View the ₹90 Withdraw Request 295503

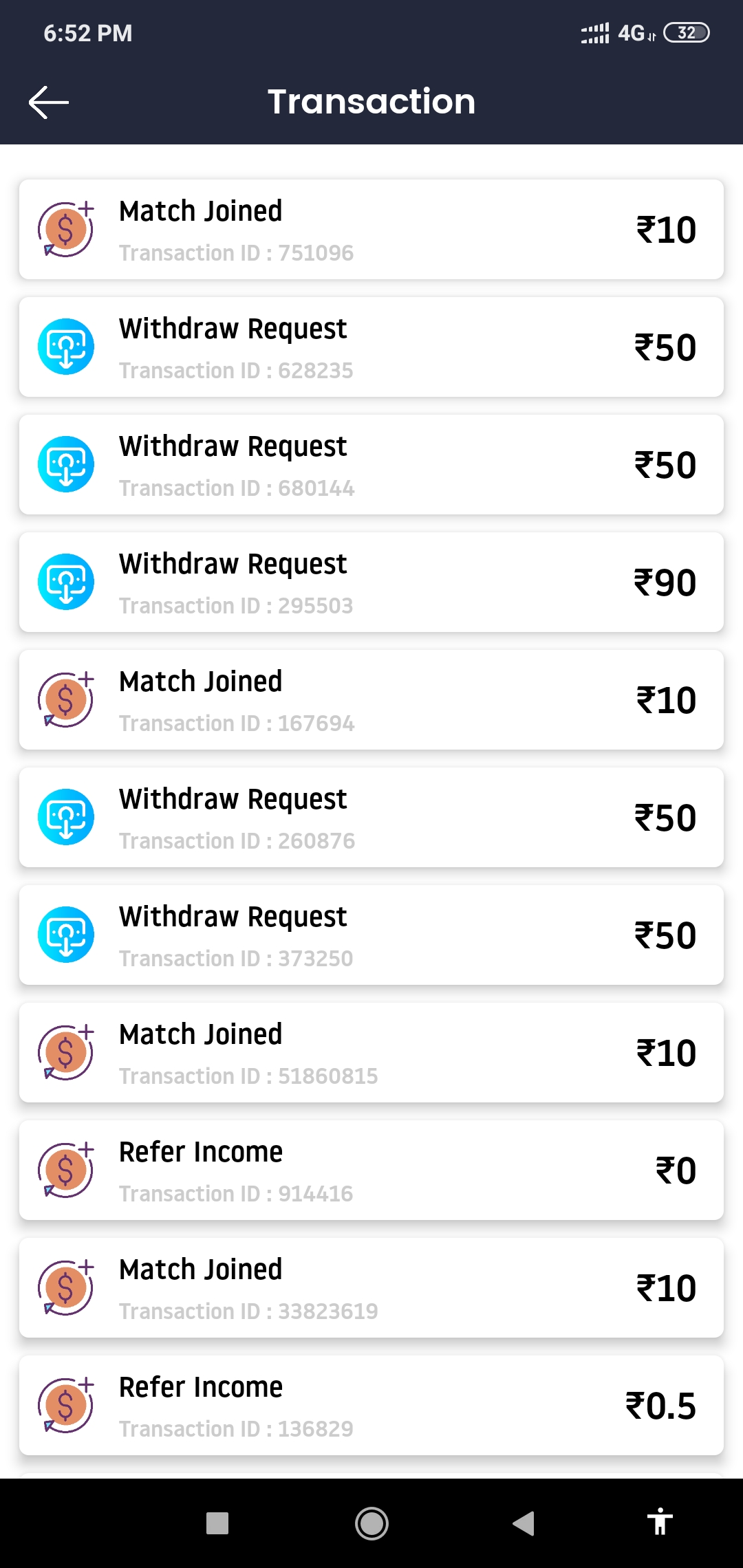tap(371, 582)
